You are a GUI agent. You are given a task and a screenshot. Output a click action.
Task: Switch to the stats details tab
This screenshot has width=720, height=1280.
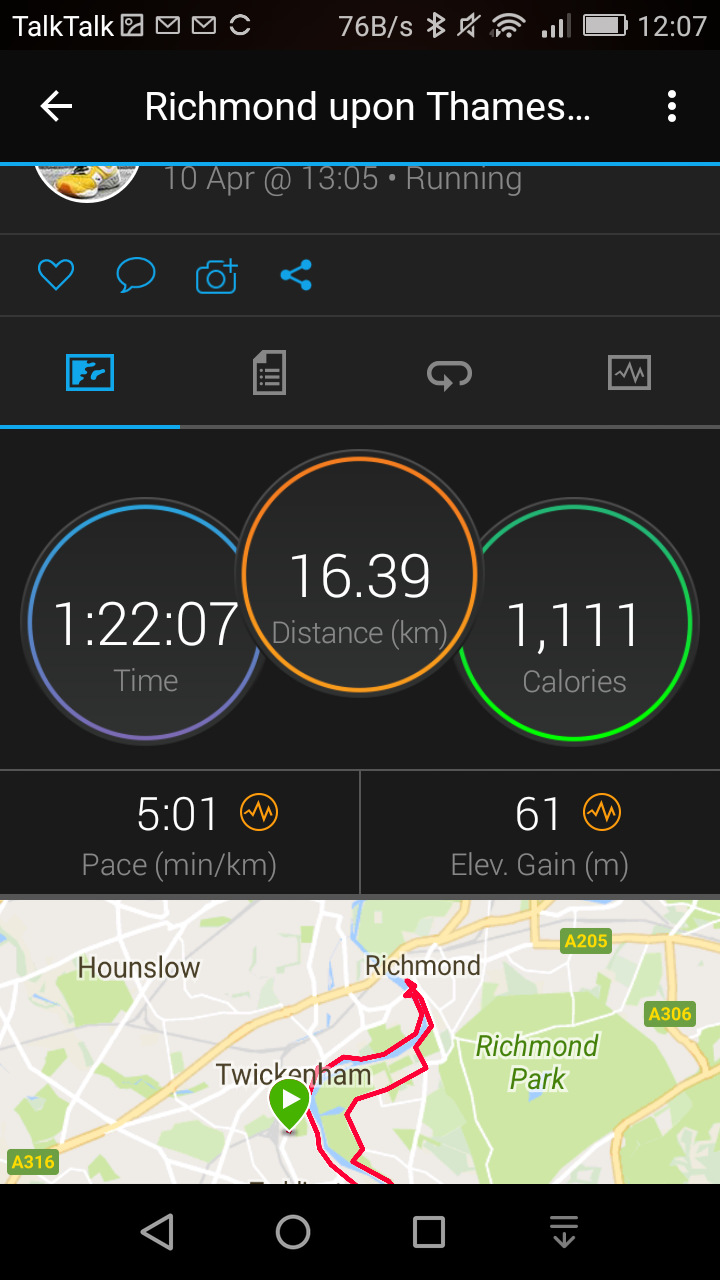pyautogui.click(x=269, y=373)
